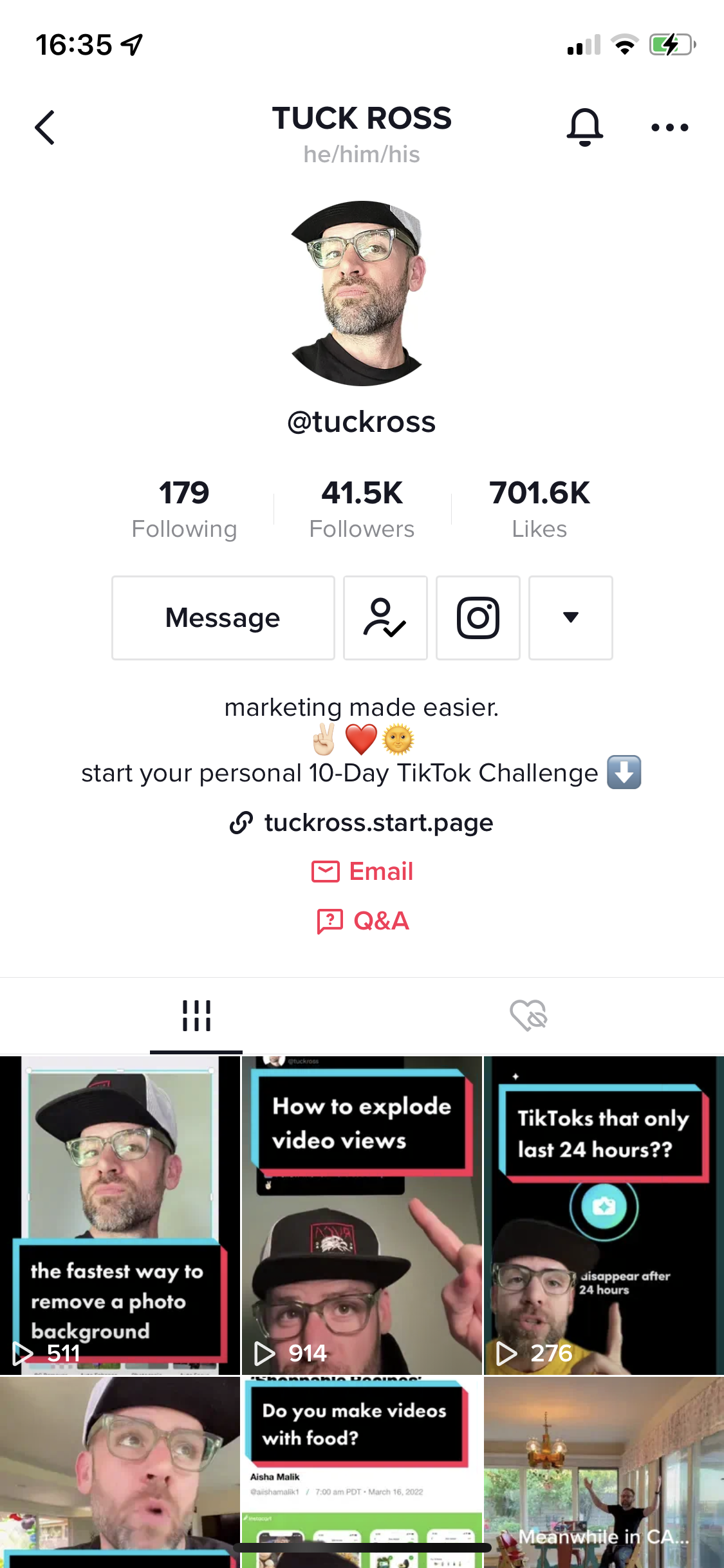Screen dimensions: 724x1568
Task: Click the following-check friend icon
Action: [x=385, y=617]
